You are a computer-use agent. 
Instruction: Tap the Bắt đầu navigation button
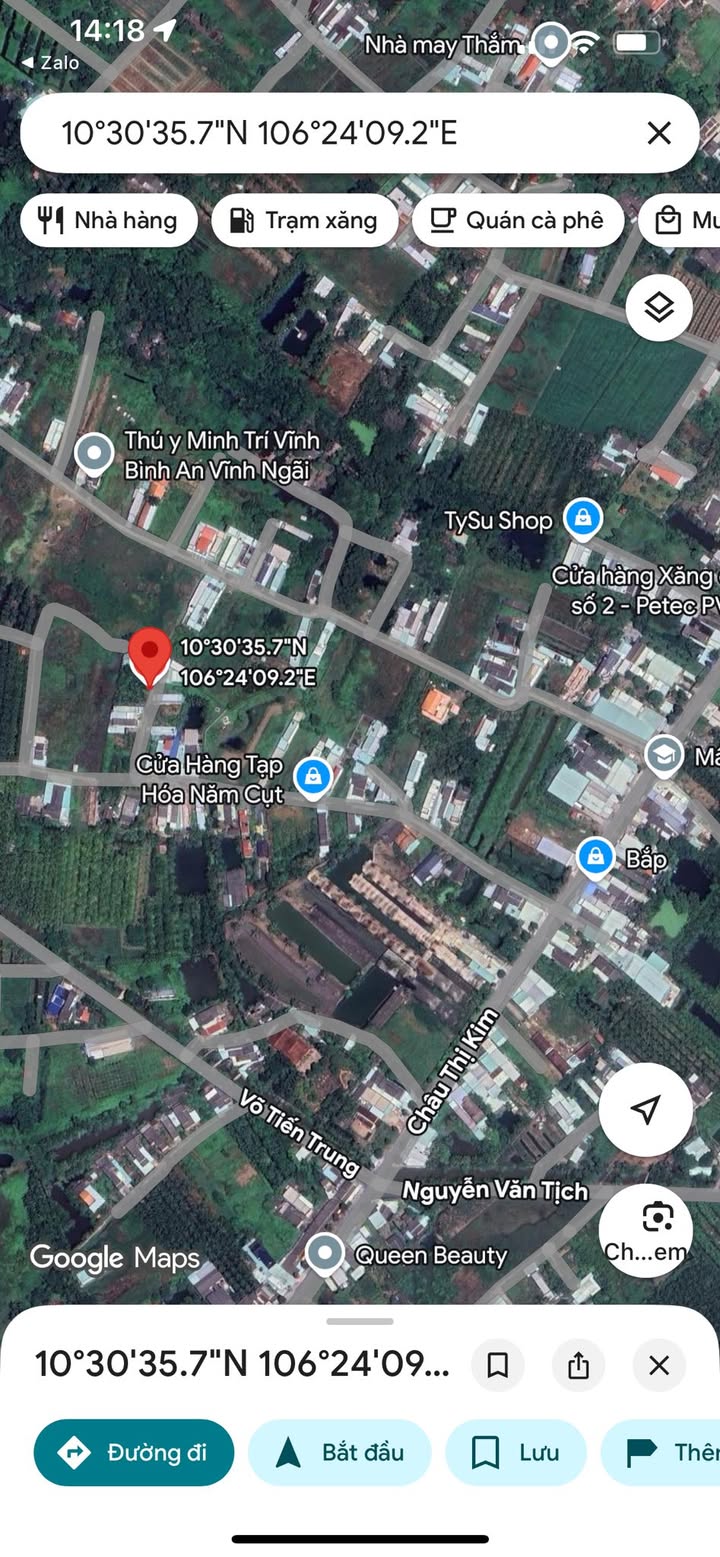point(339,1452)
